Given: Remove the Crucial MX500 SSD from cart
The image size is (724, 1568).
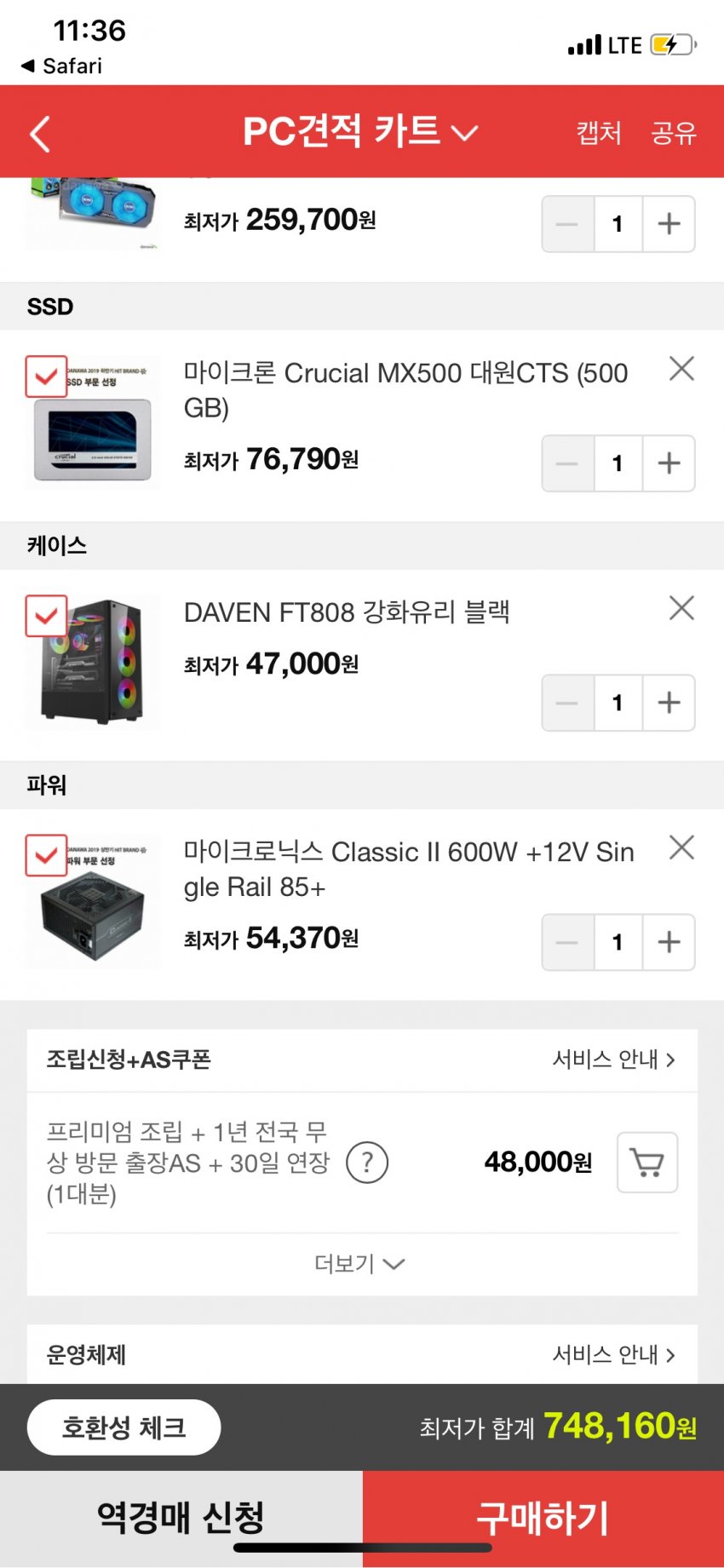Looking at the screenshot, I should click(681, 369).
